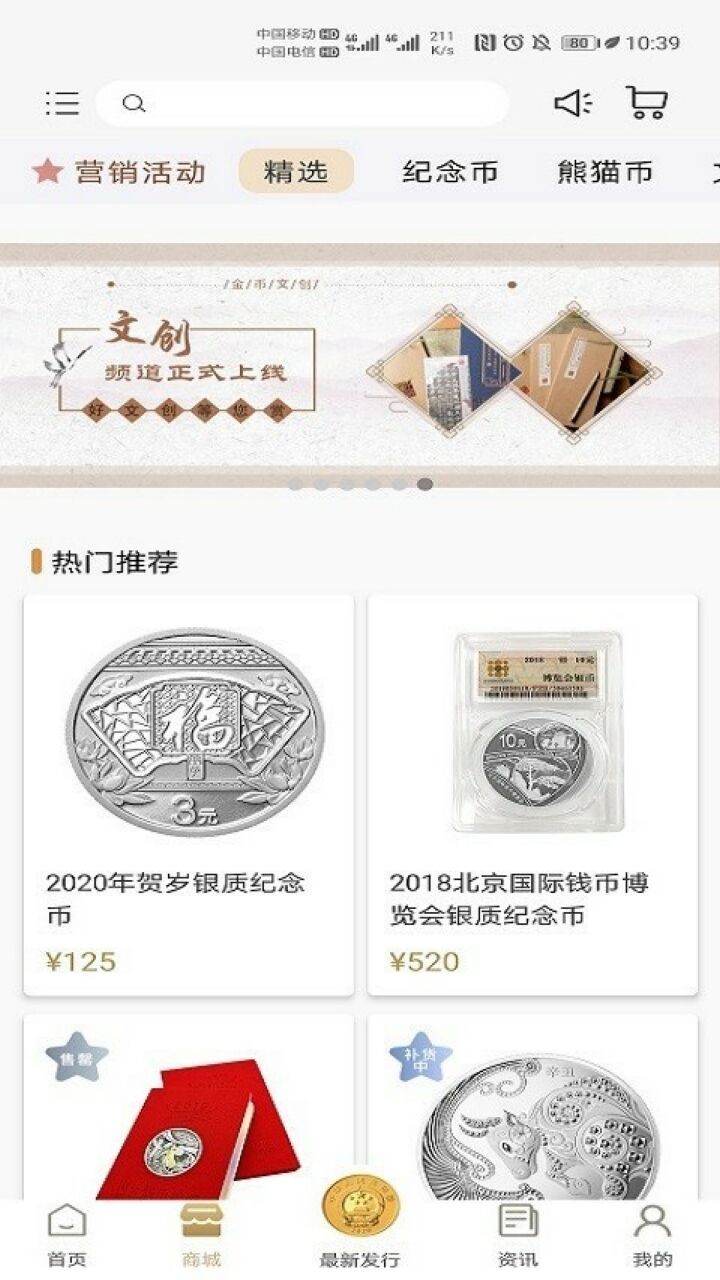Switch to the 纪念币 tab
Screen dimensions: 720x1280
click(450, 172)
